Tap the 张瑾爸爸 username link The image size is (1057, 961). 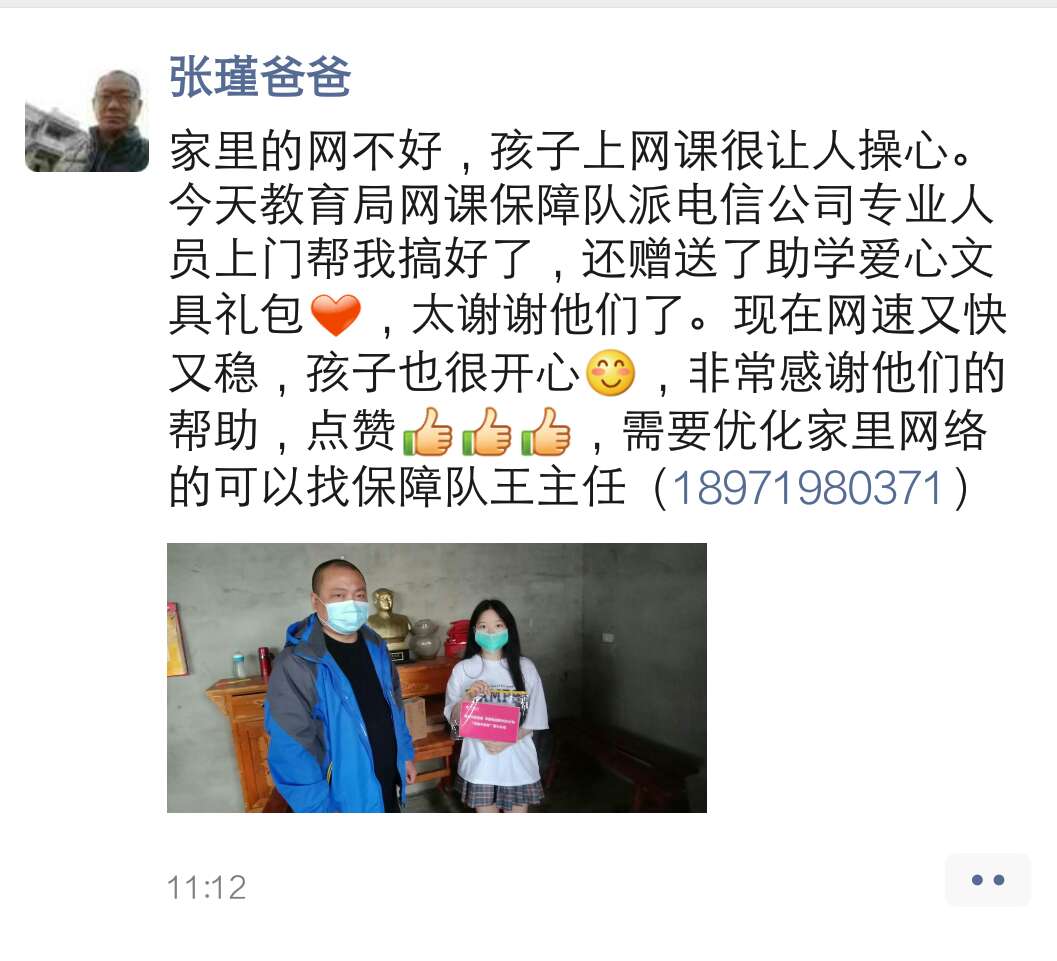(x=260, y=77)
